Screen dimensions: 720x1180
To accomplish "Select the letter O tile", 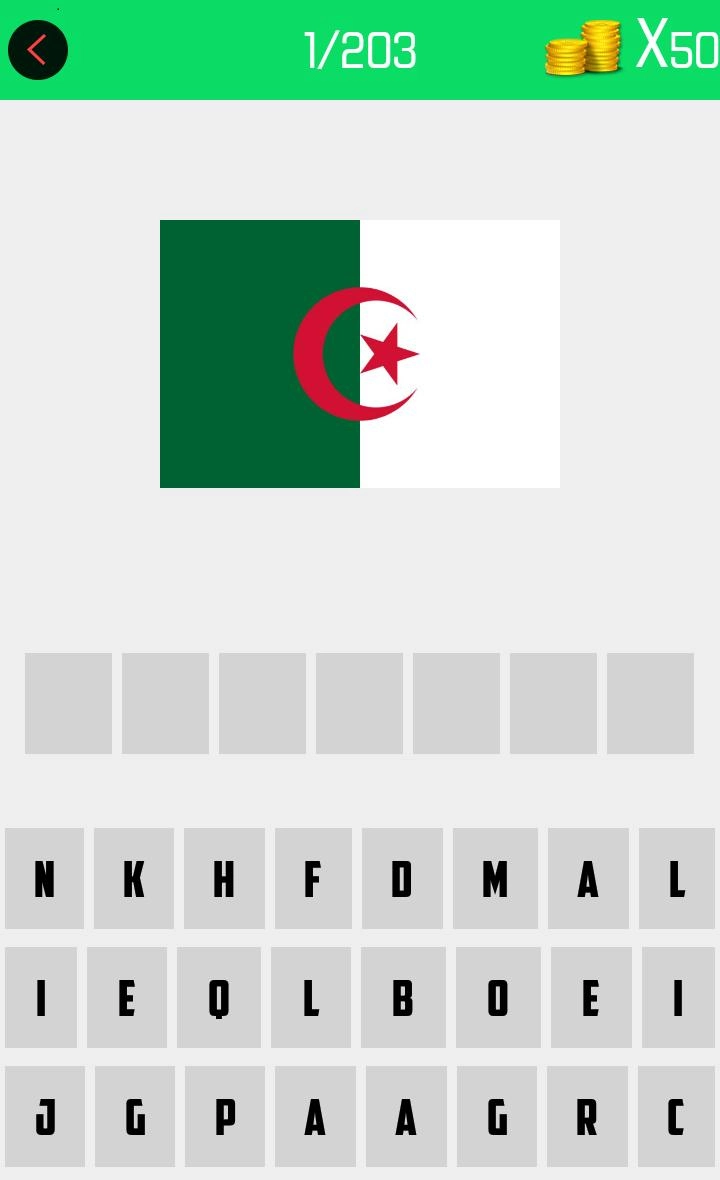I will [498, 997].
